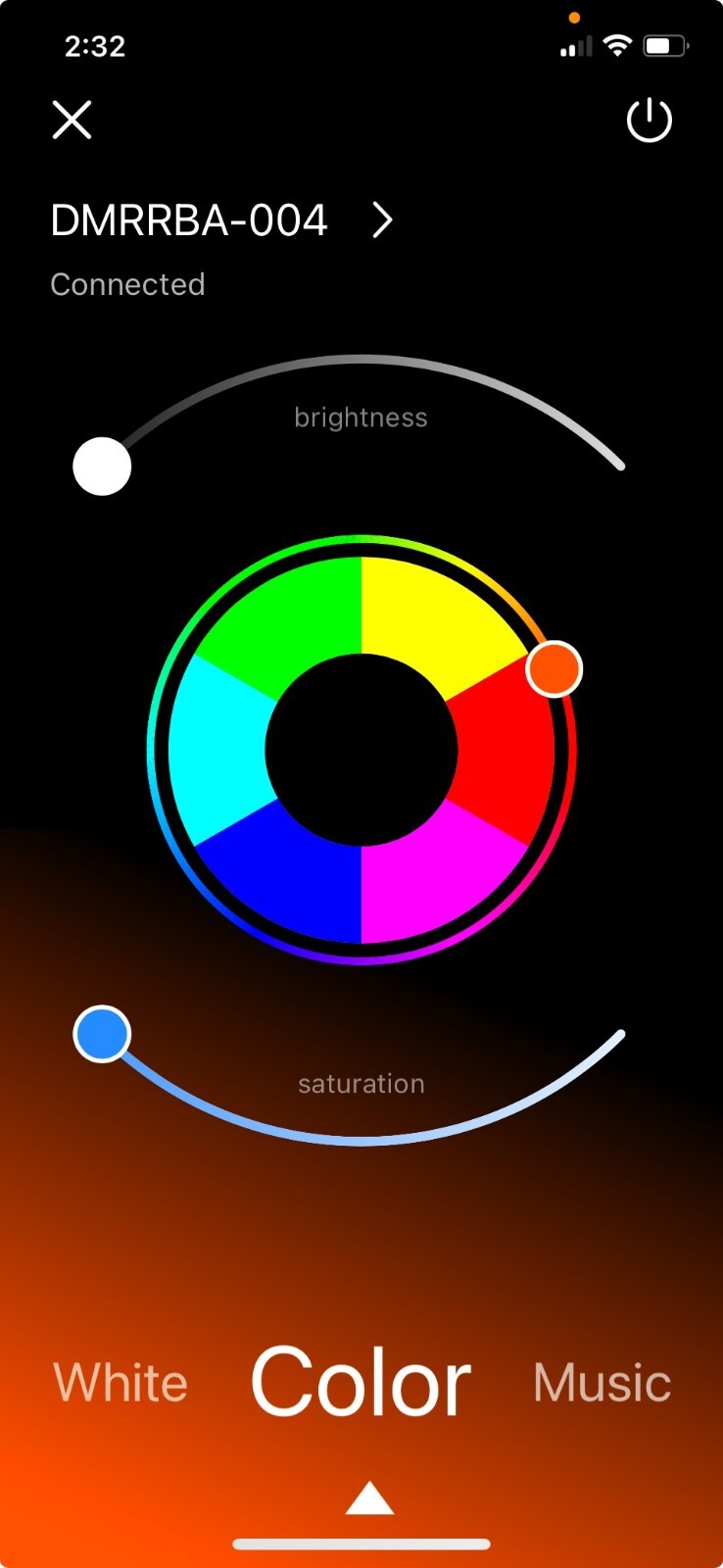Toggle the light power button
This screenshot has width=723, height=1568.
pyautogui.click(x=650, y=121)
